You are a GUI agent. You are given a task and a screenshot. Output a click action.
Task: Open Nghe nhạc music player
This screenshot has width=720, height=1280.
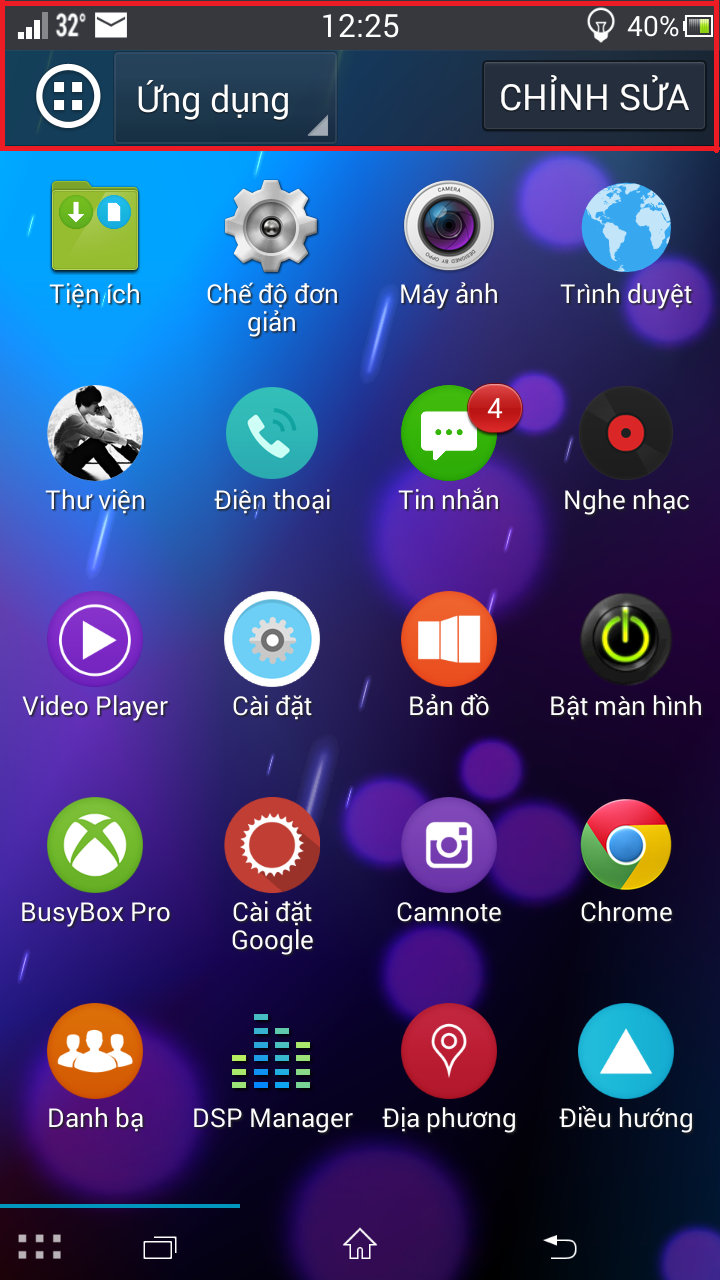tap(626, 433)
